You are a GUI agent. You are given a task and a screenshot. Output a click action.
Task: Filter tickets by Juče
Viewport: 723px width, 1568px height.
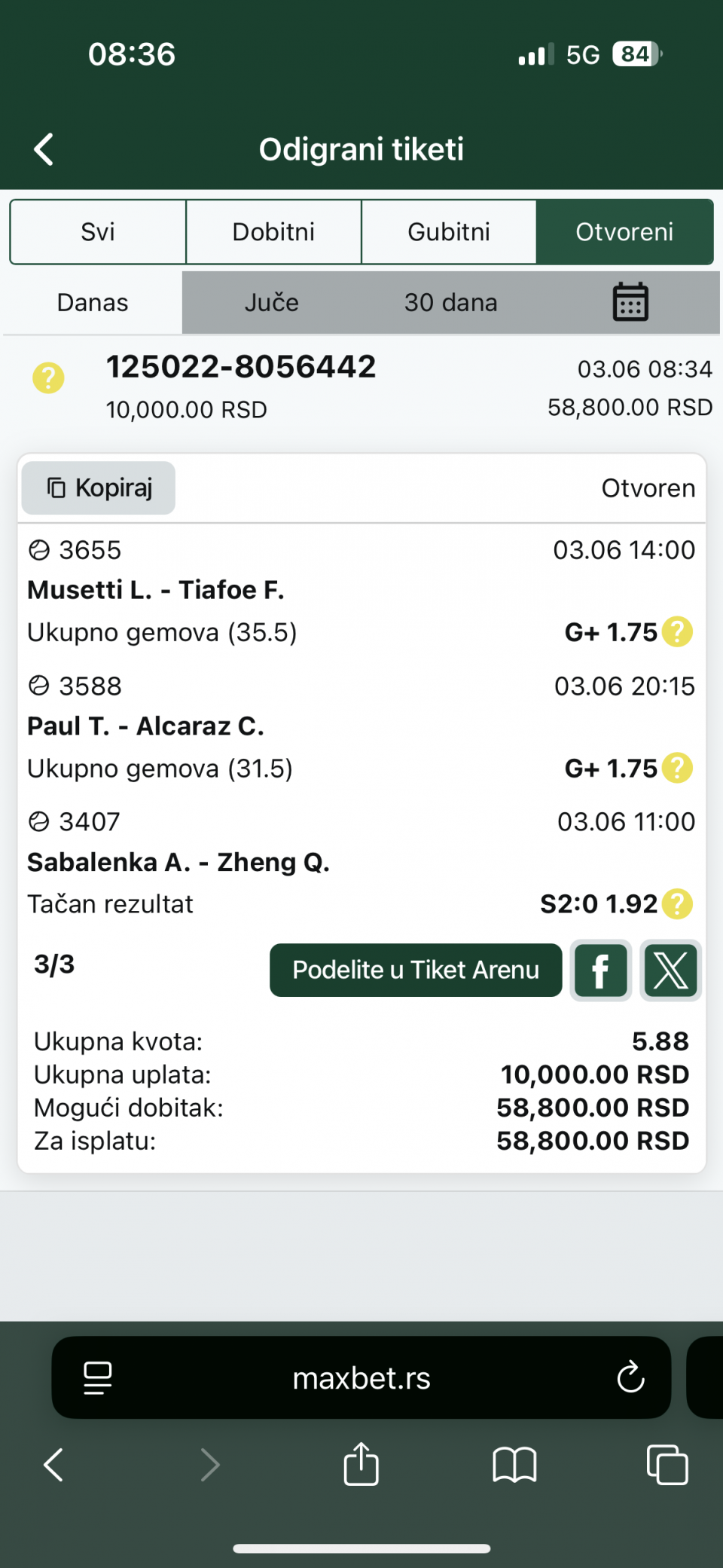272,303
